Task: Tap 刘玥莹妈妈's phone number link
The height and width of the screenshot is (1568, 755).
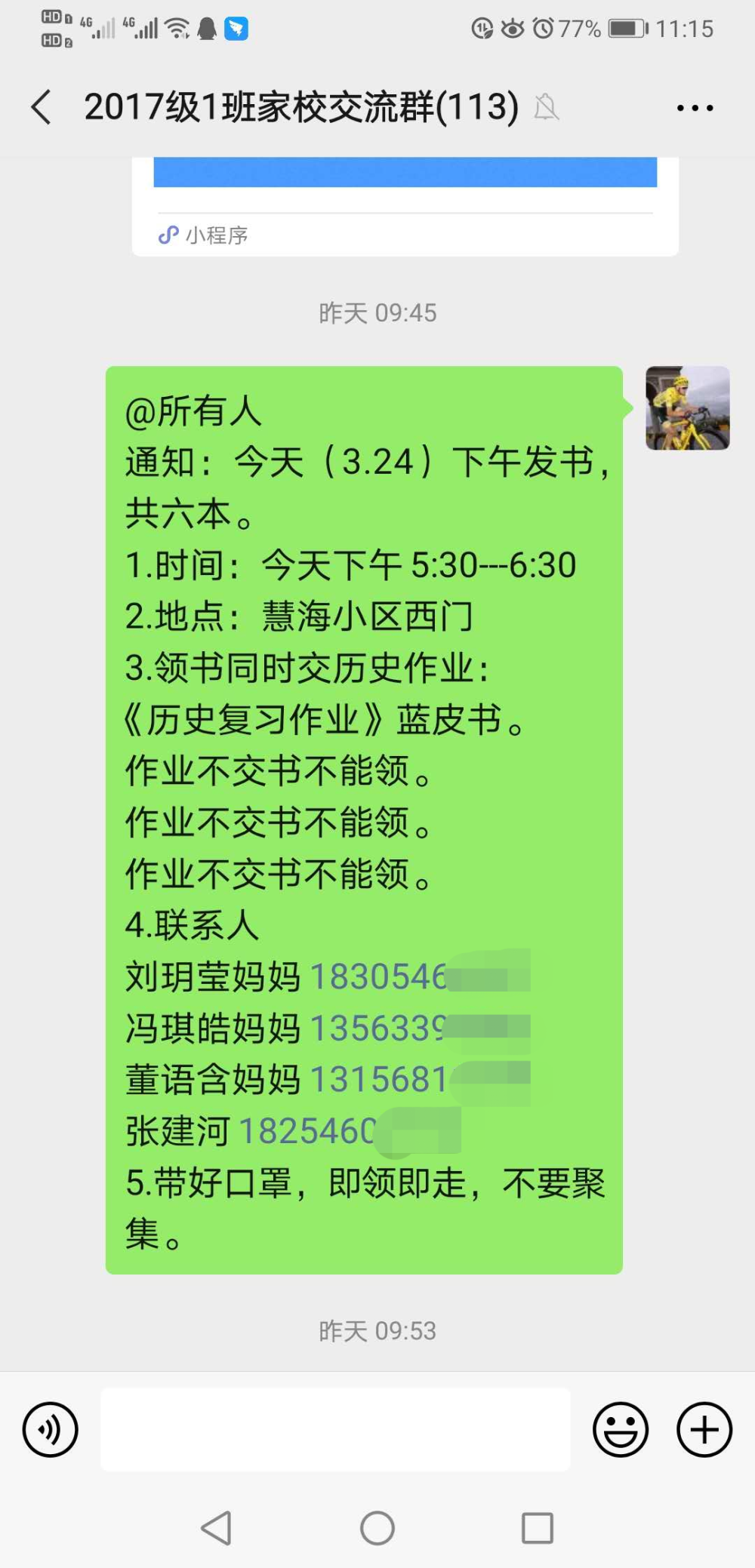Action: 419,976
